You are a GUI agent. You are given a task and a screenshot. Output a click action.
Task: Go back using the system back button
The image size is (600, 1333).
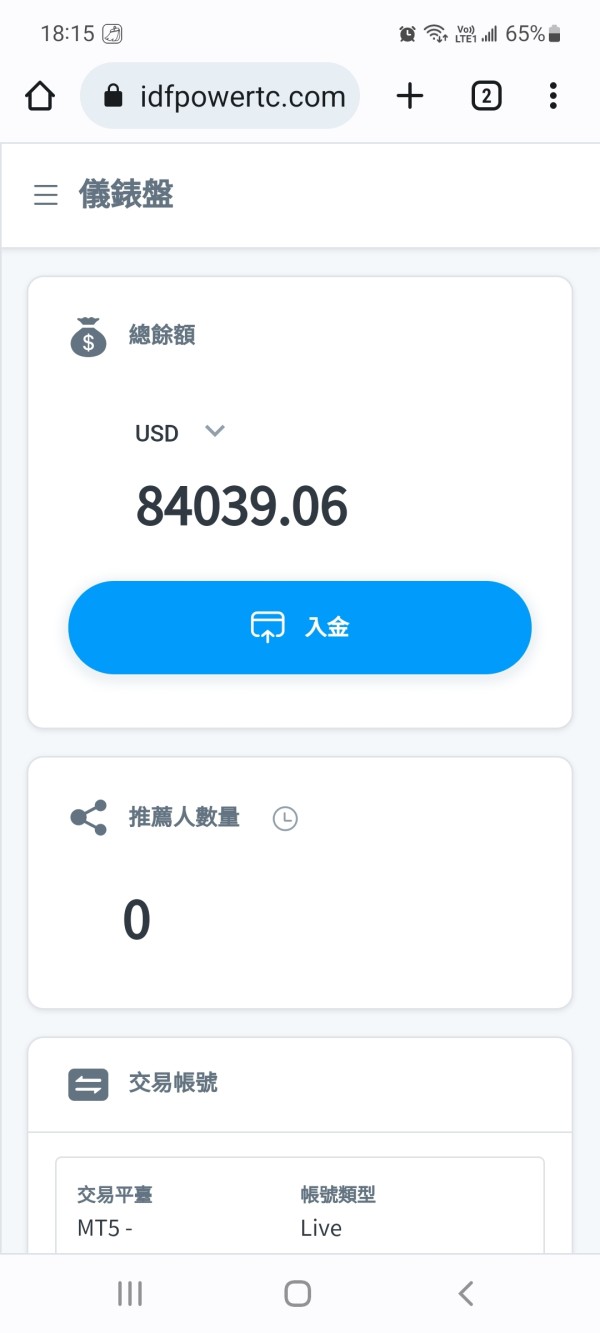coord(465,1293)
